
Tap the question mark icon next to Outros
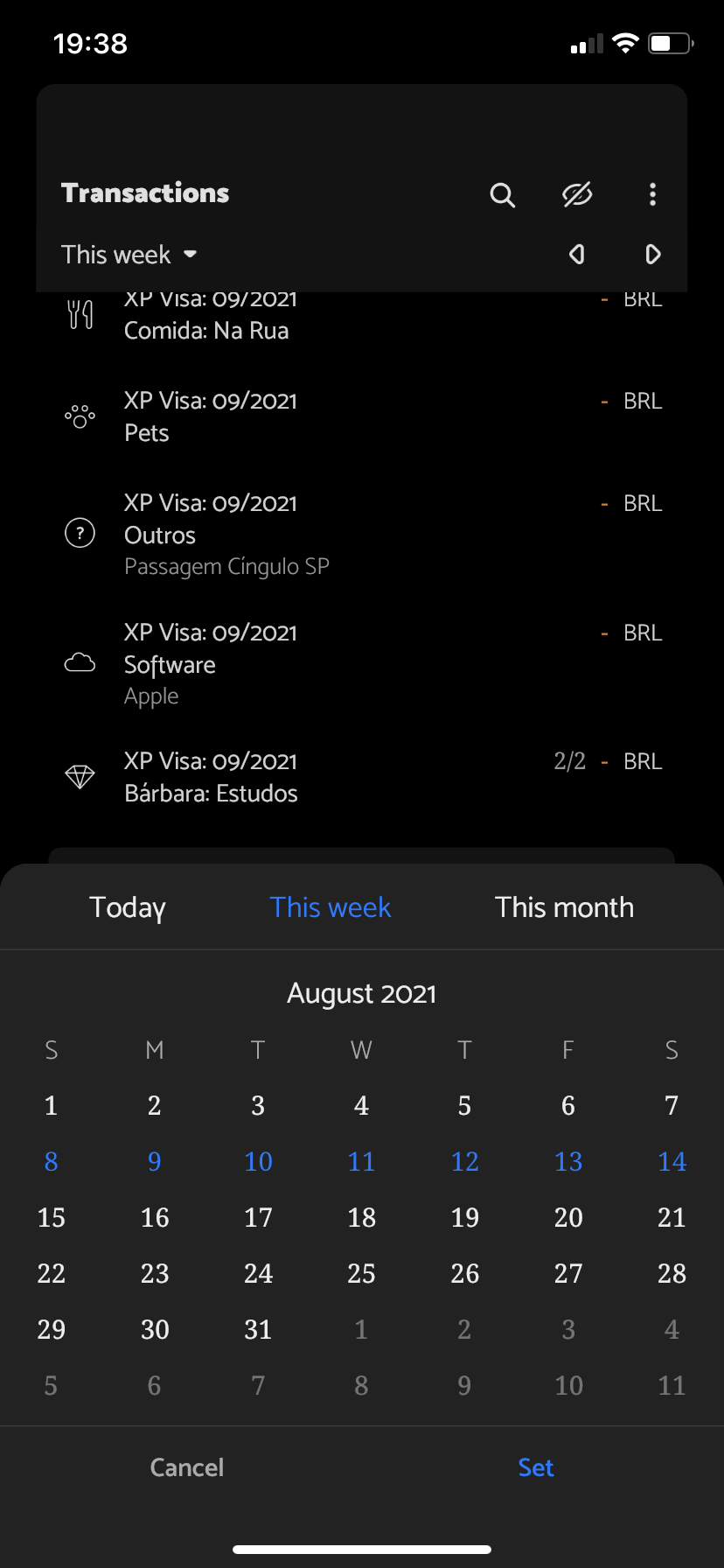[x=80, y=533]
